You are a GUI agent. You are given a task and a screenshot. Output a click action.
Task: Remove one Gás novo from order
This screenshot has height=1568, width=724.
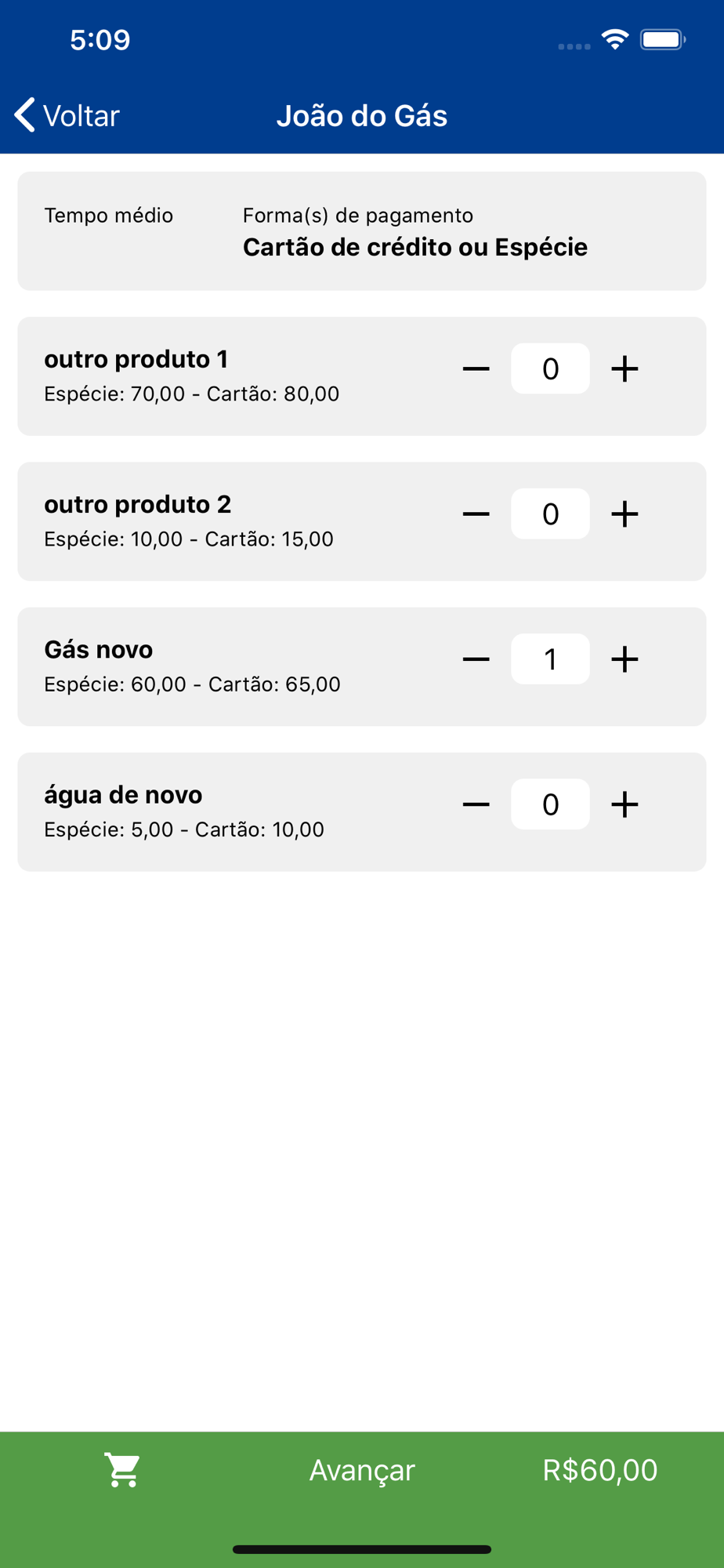tap(476, 659)
